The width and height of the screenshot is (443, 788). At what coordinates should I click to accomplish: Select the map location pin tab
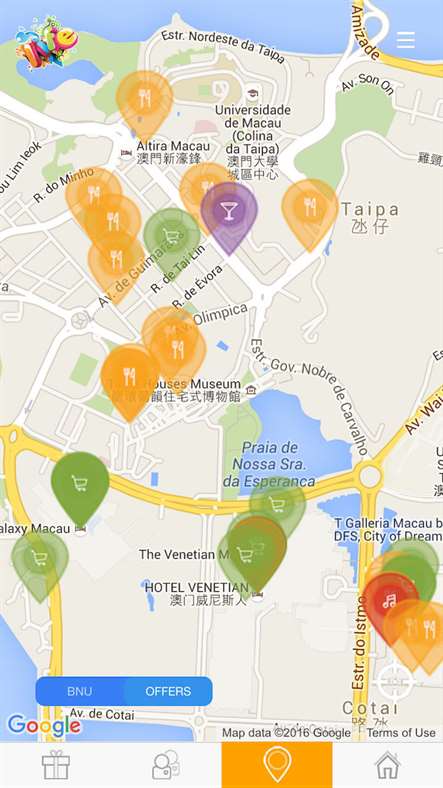point(277,765)
